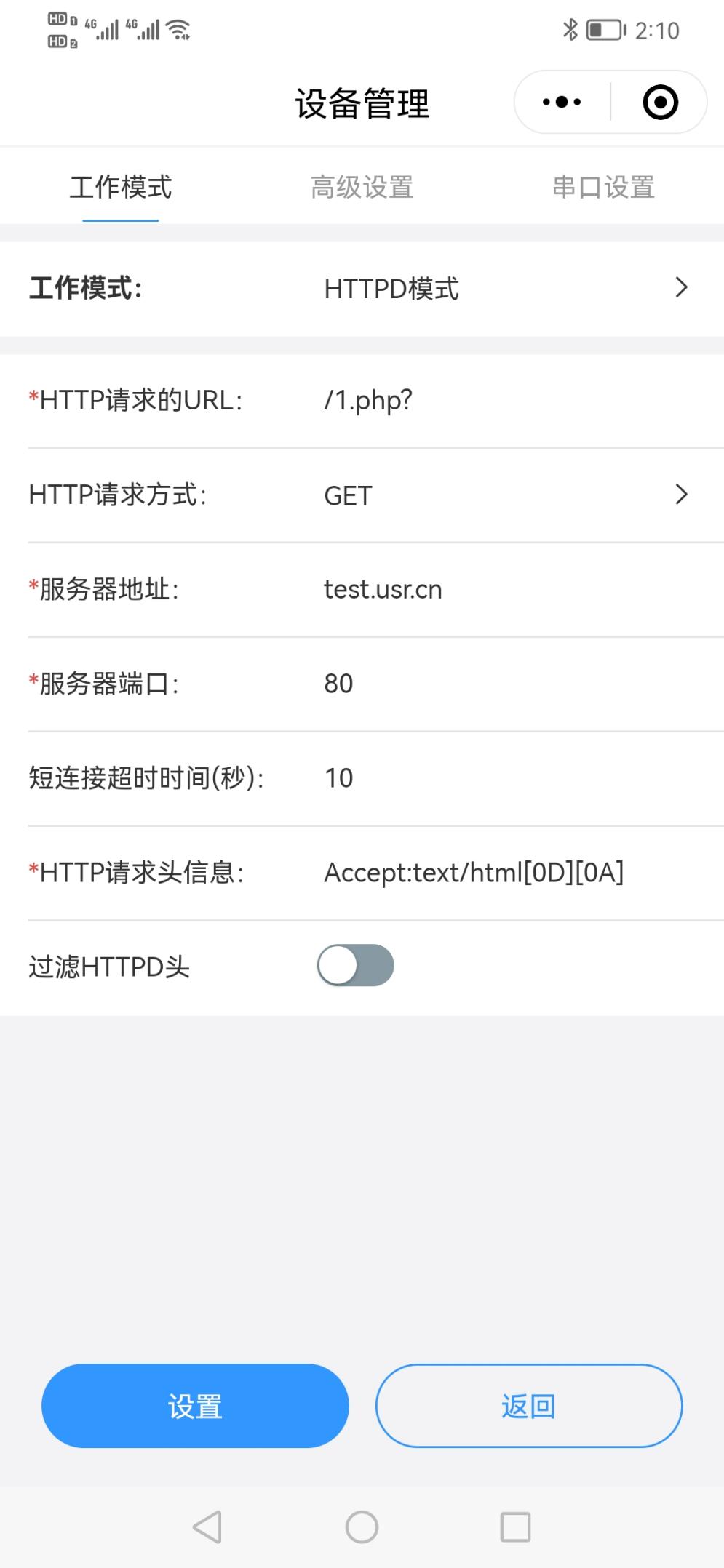Viewport: 724px width, 1568px height.
Task: Choose the HTTP请求方式 GET option
Action: [502, 495]
